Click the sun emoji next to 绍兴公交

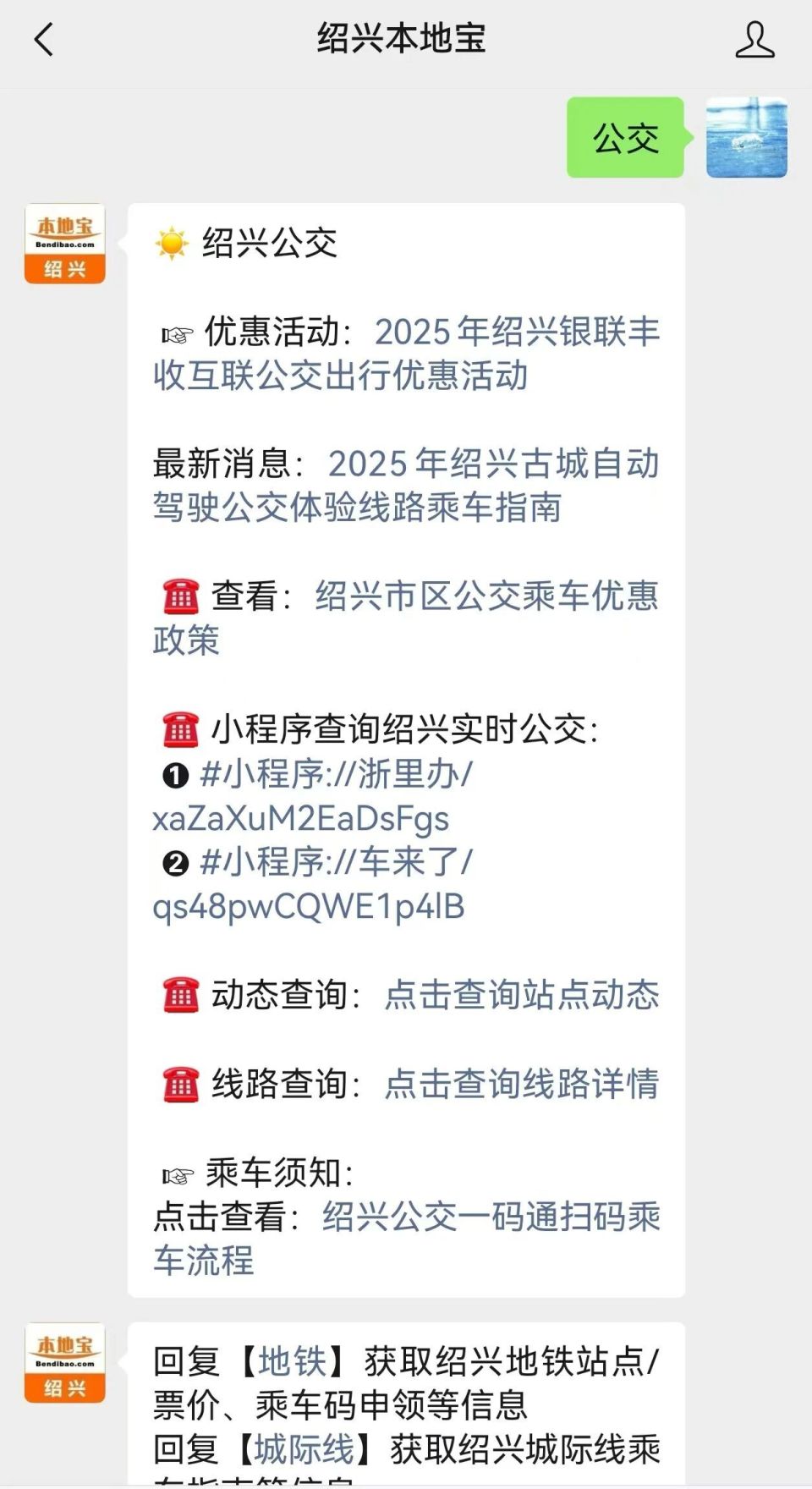click(x=172, y=243)
